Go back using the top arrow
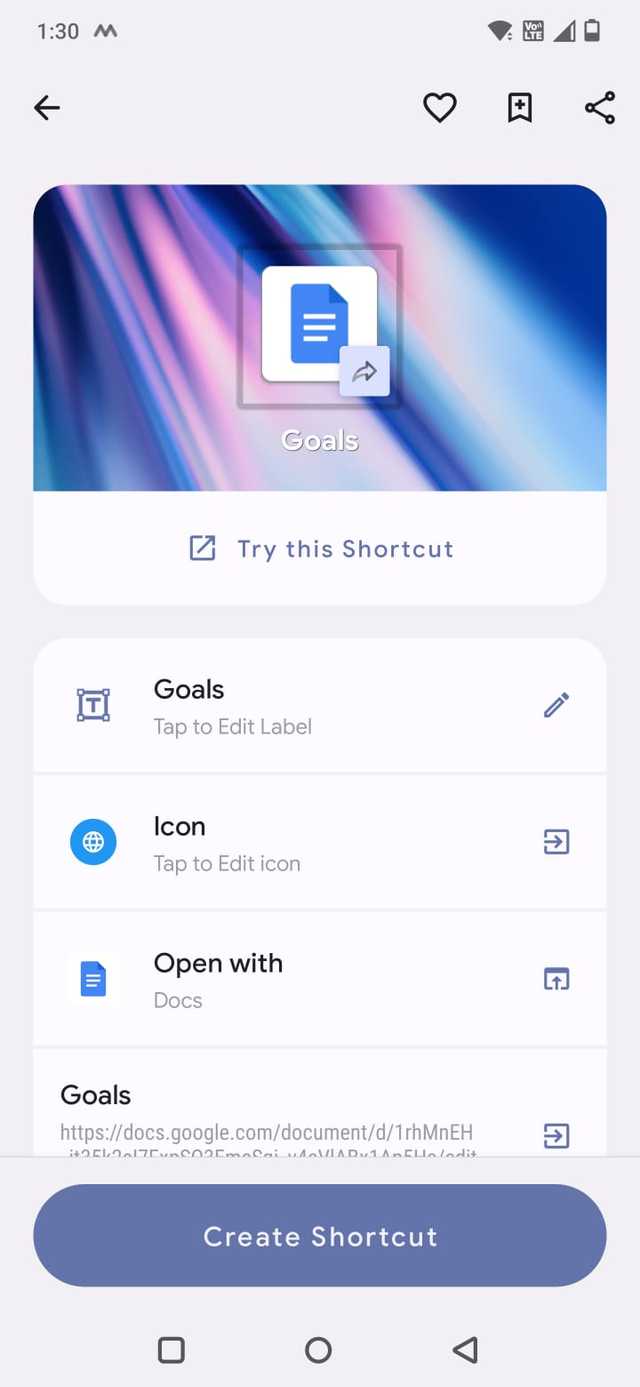 click(x=47, y=108)
